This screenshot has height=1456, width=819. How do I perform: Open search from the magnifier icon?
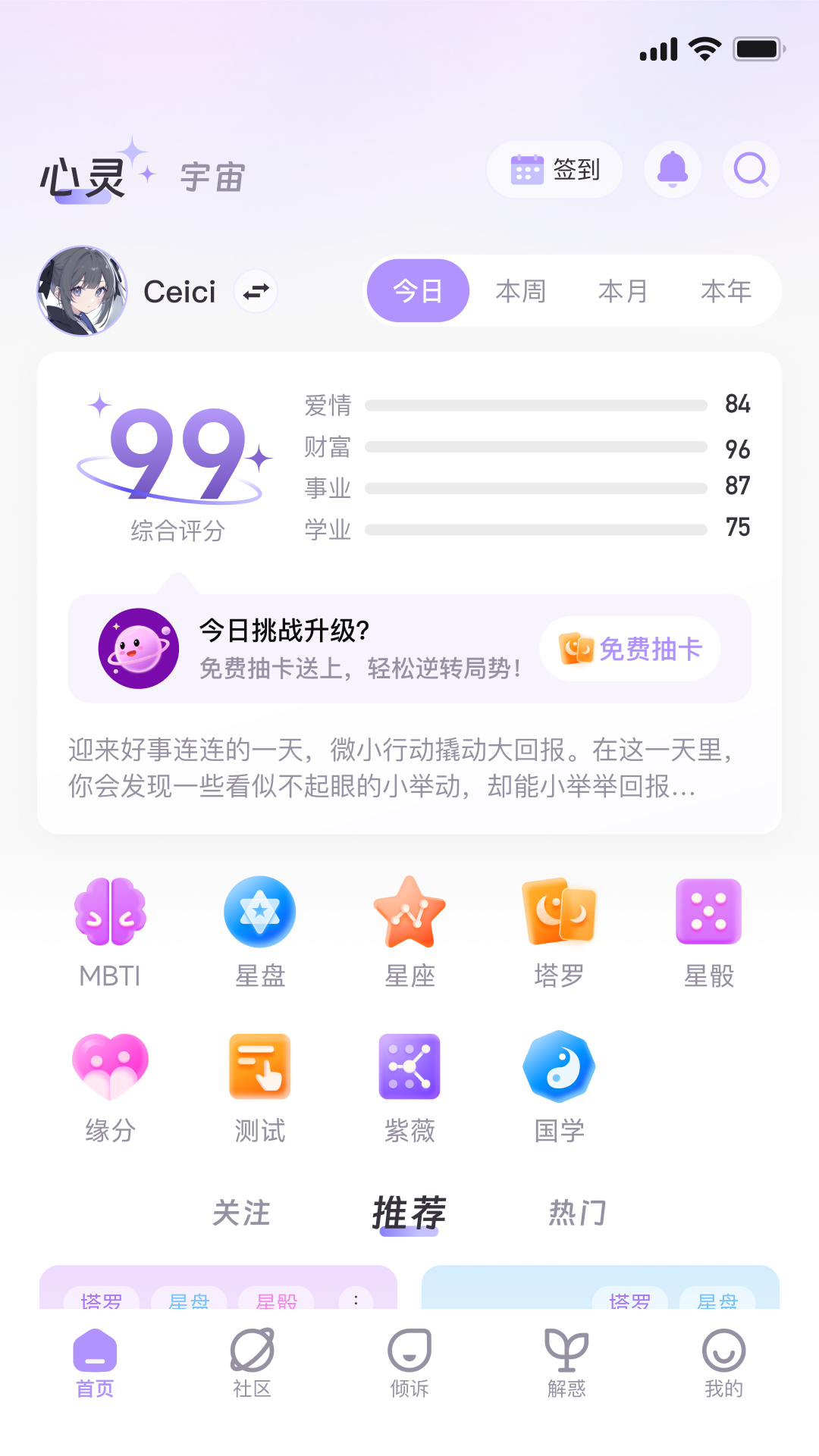pos(751,169)
